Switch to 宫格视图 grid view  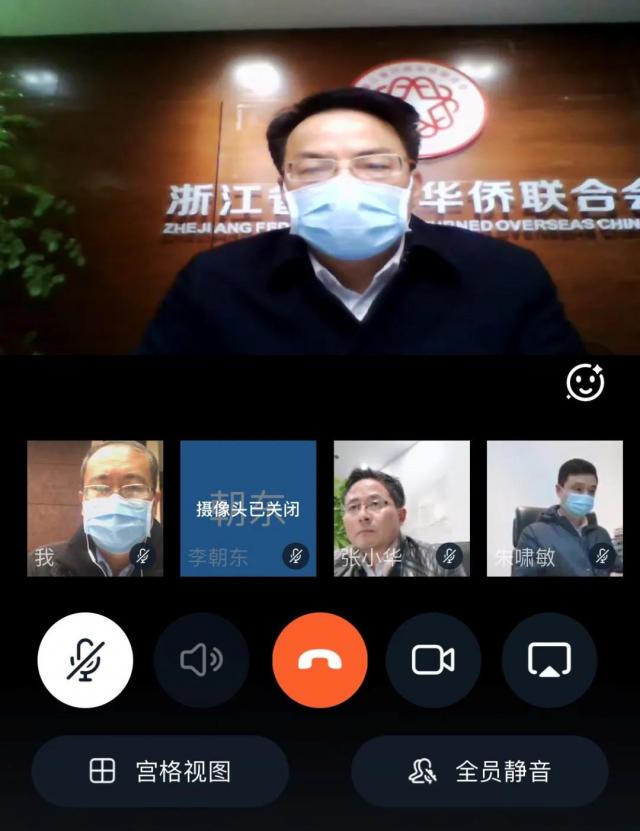[160, 771]
